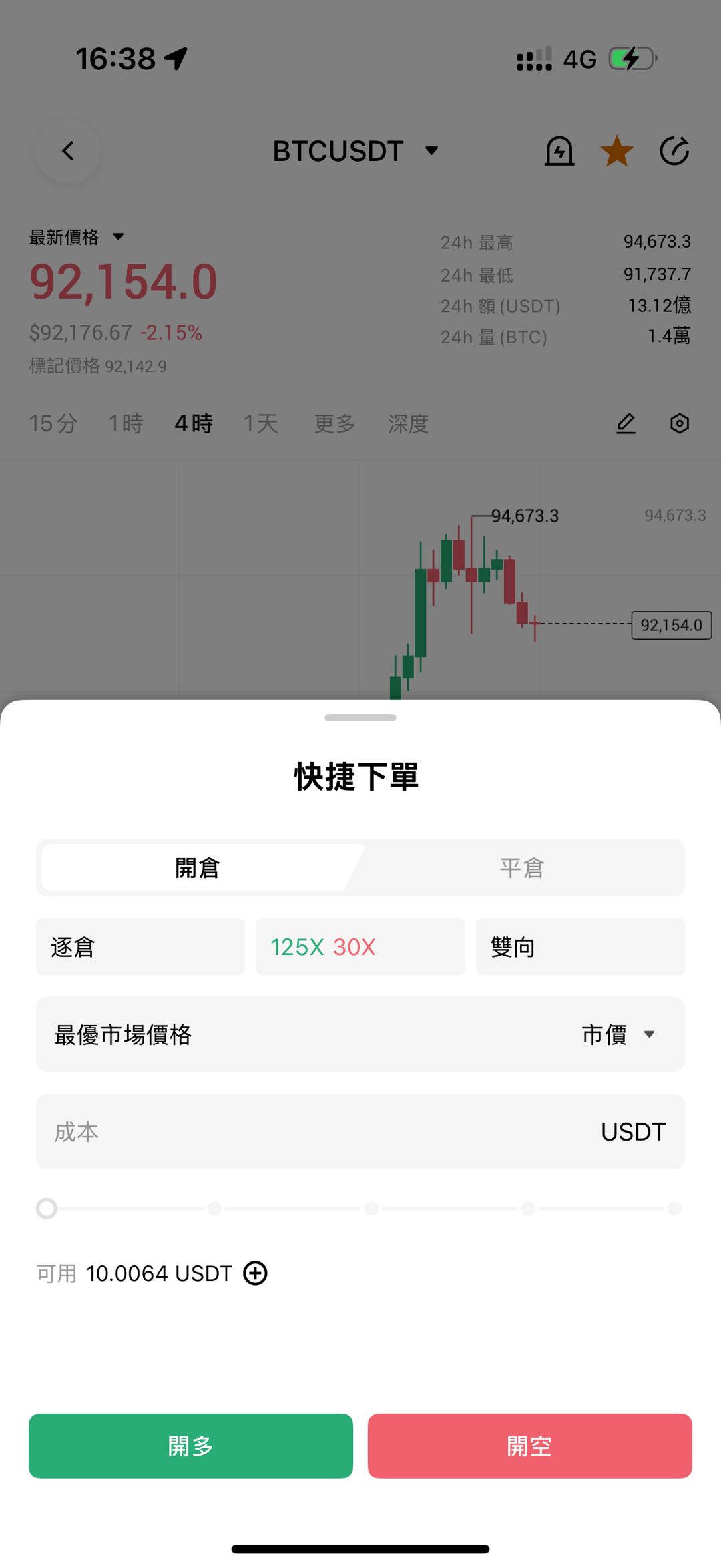Switch to the 平倉 tab
This screenshot has height=1568, width=721.
[522, 868]
